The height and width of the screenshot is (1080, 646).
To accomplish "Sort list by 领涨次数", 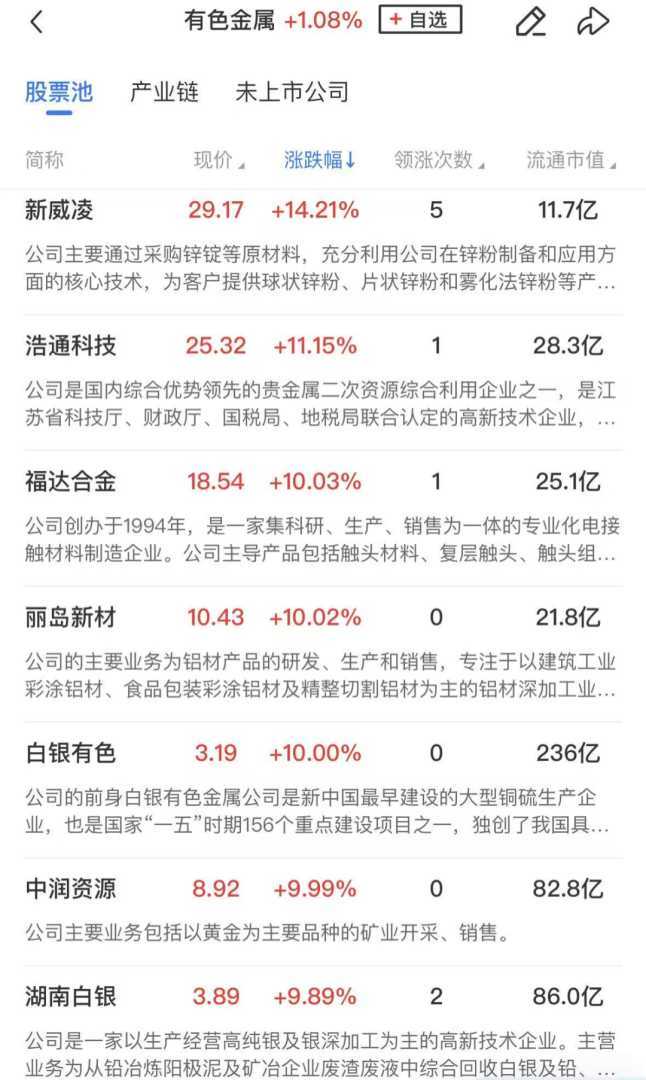I will [x=438, y=160].
